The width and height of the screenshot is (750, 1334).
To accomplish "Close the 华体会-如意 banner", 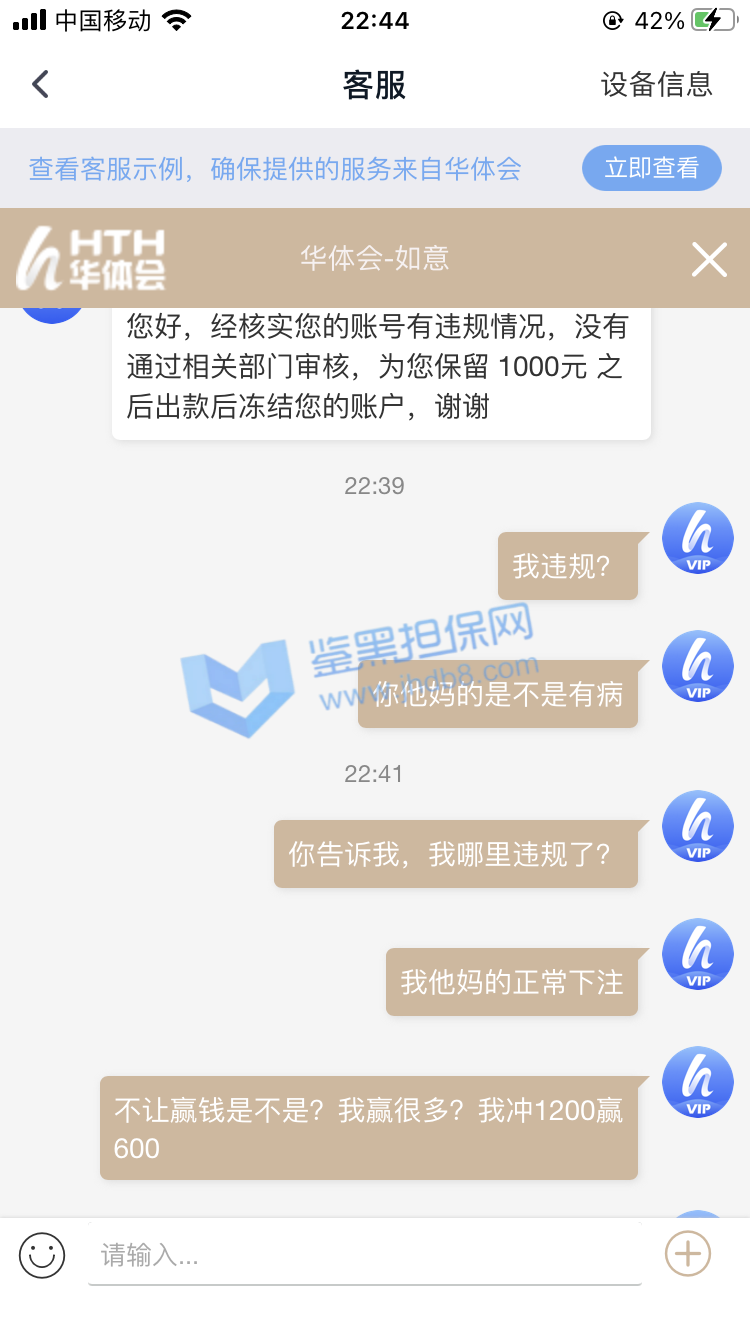I will (709, 260).
